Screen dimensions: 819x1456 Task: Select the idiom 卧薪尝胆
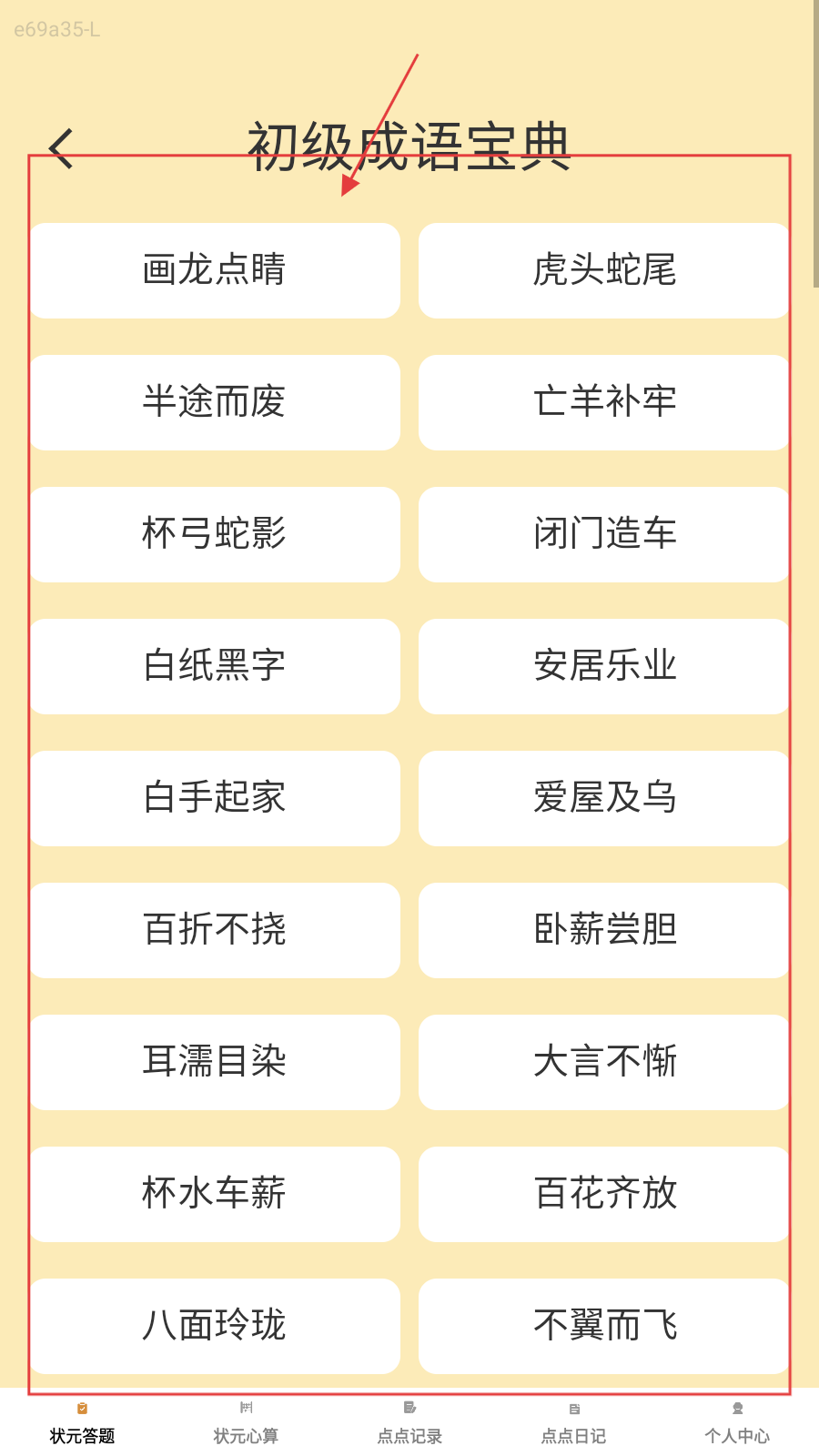click(x=603, y=930)
